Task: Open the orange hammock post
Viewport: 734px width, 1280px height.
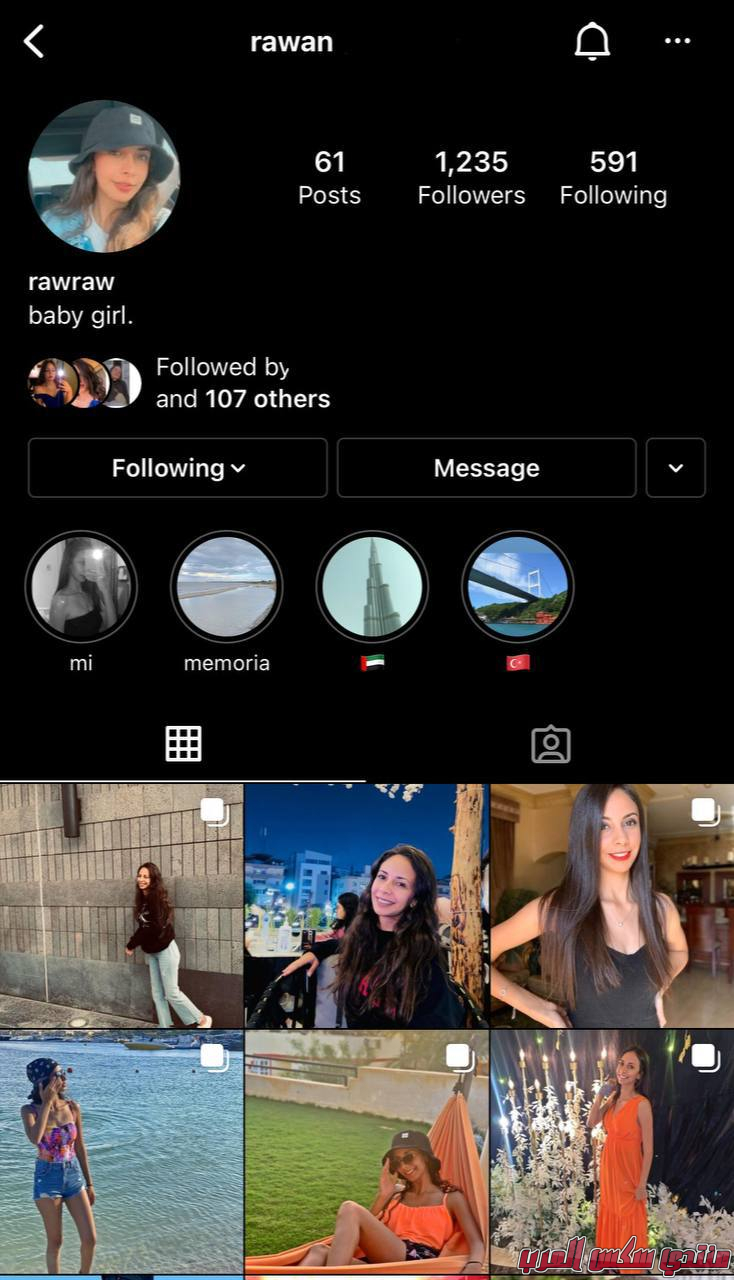Action: tap(366, 1152)
